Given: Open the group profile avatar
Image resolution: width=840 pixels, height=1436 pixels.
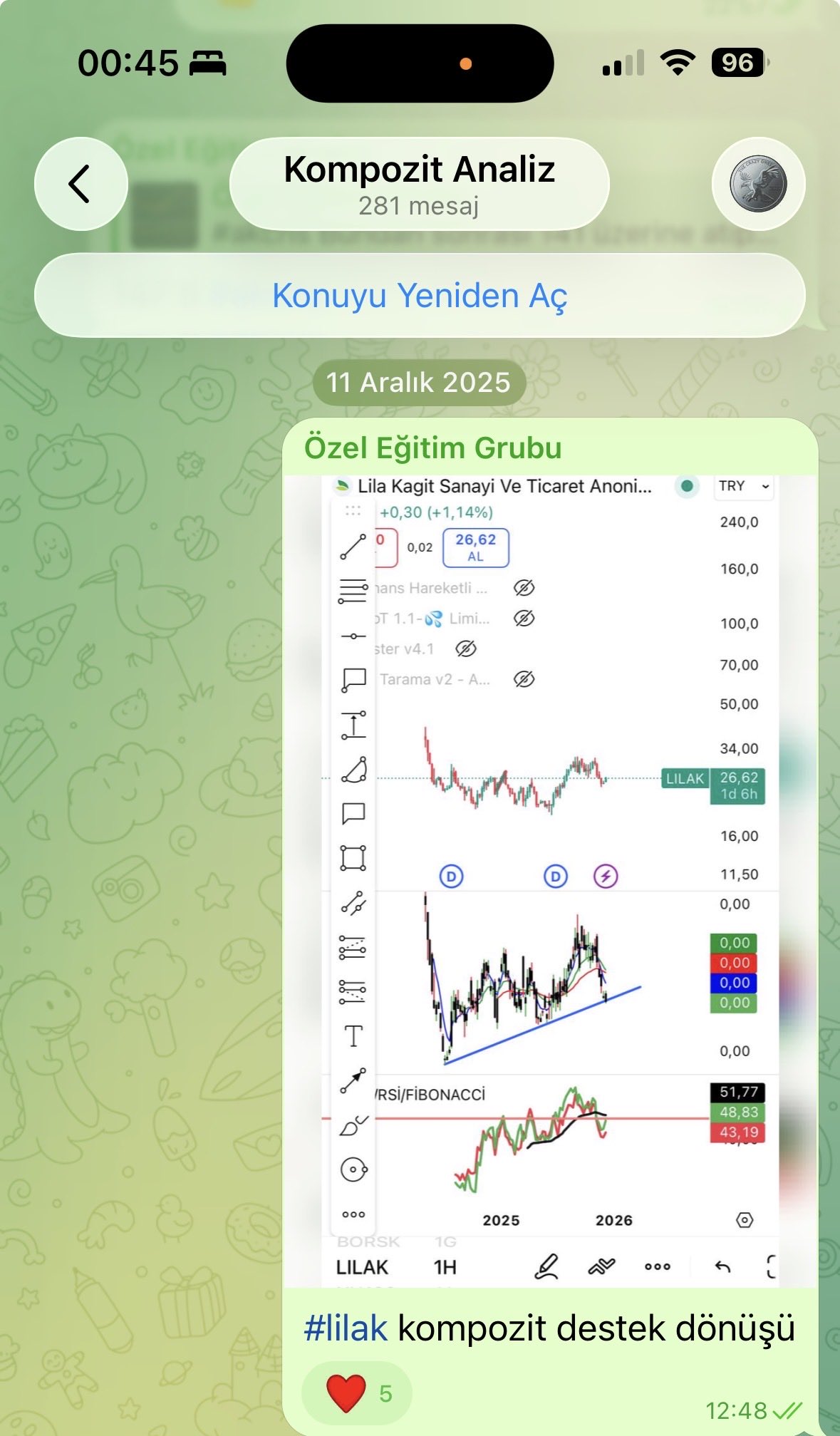Looking at the screenshot, I should point(758,184).
